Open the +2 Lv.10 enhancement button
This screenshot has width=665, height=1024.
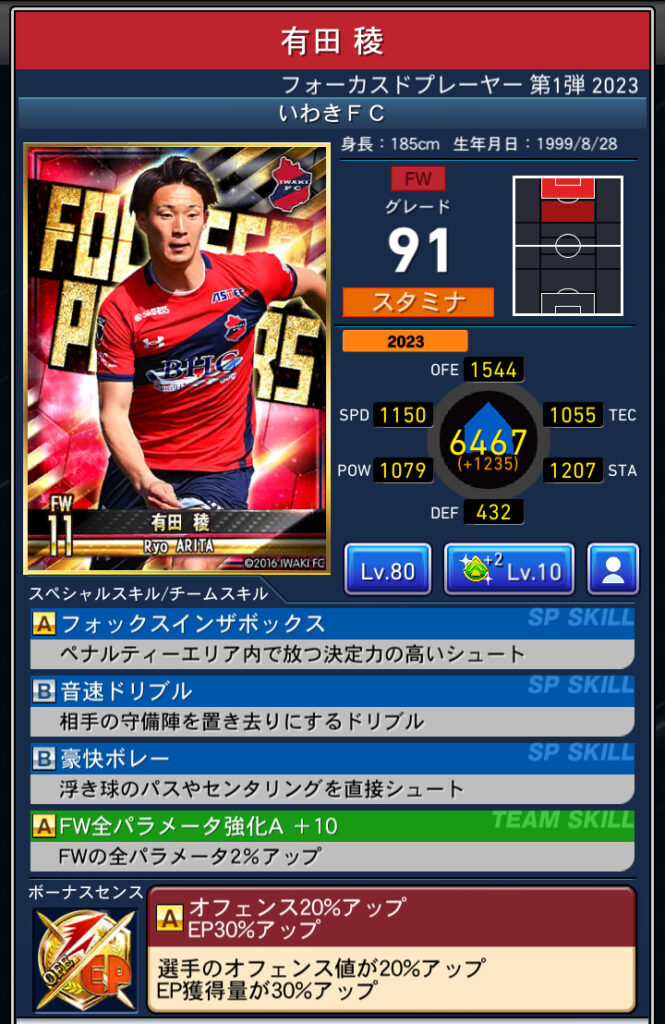[x=509, y=570]
